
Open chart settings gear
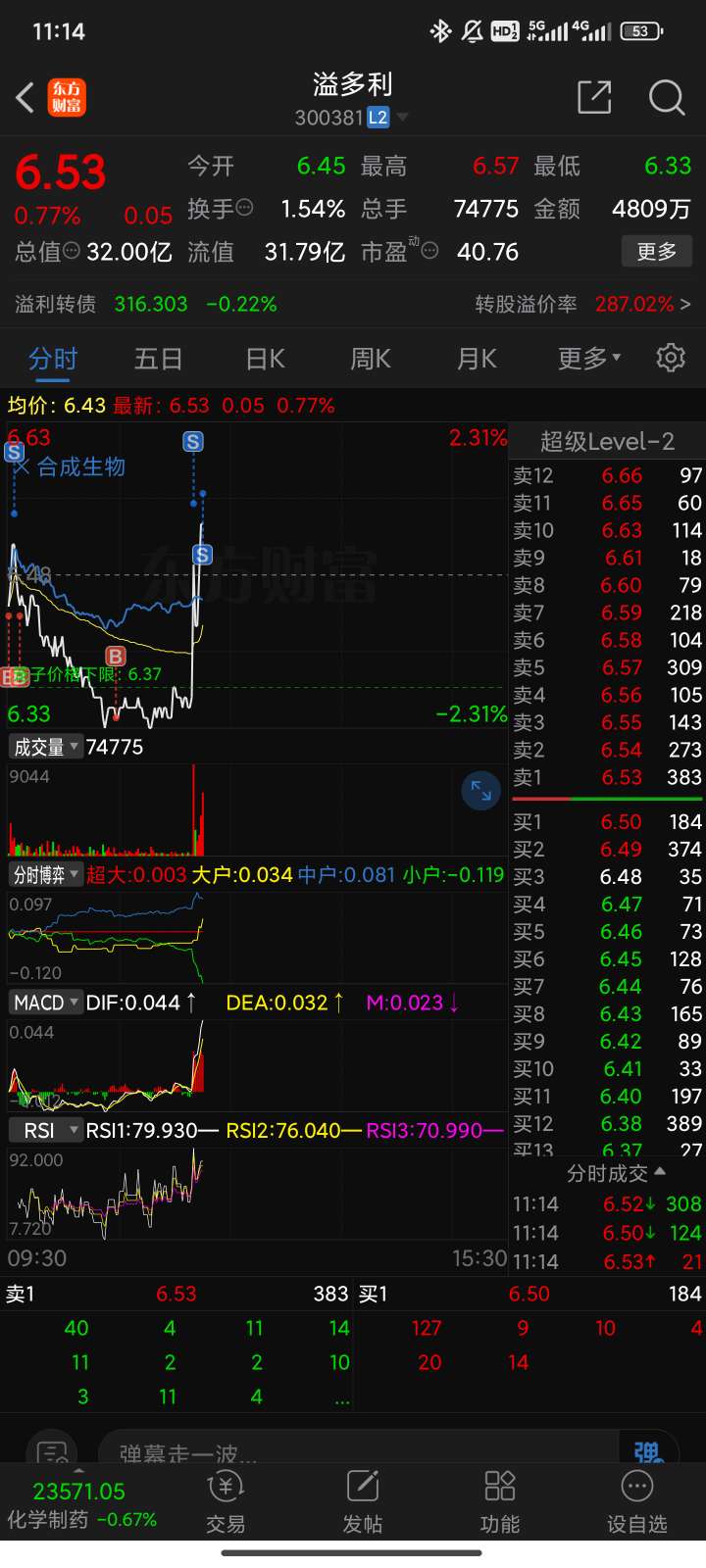point(671,358)
